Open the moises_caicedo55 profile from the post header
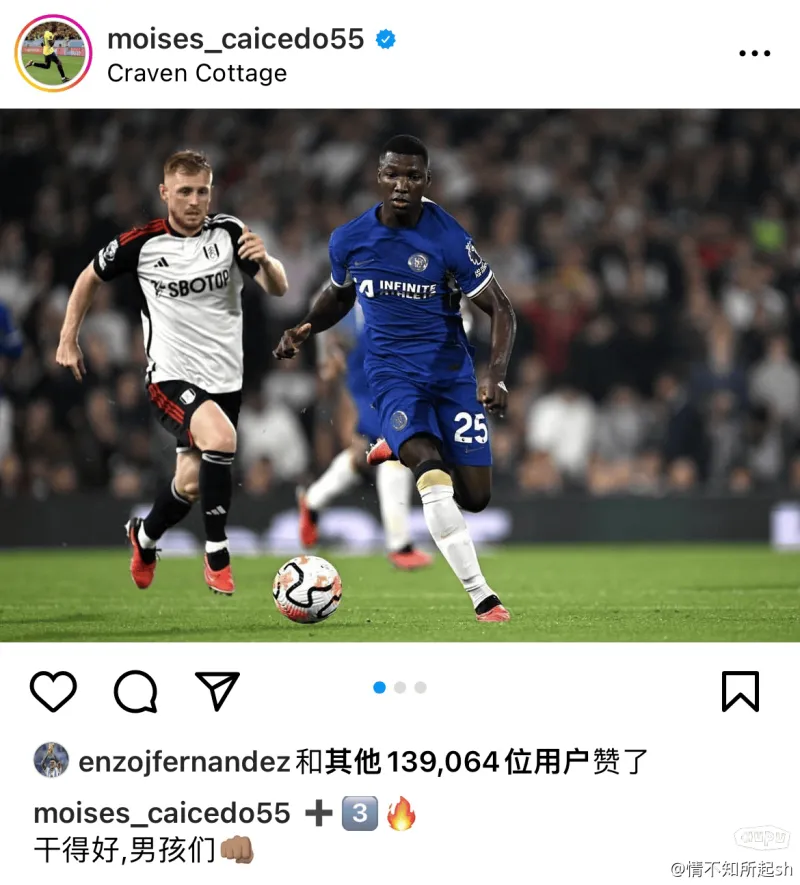Viewport: 800px width, 885px height. tap(235, 39)
